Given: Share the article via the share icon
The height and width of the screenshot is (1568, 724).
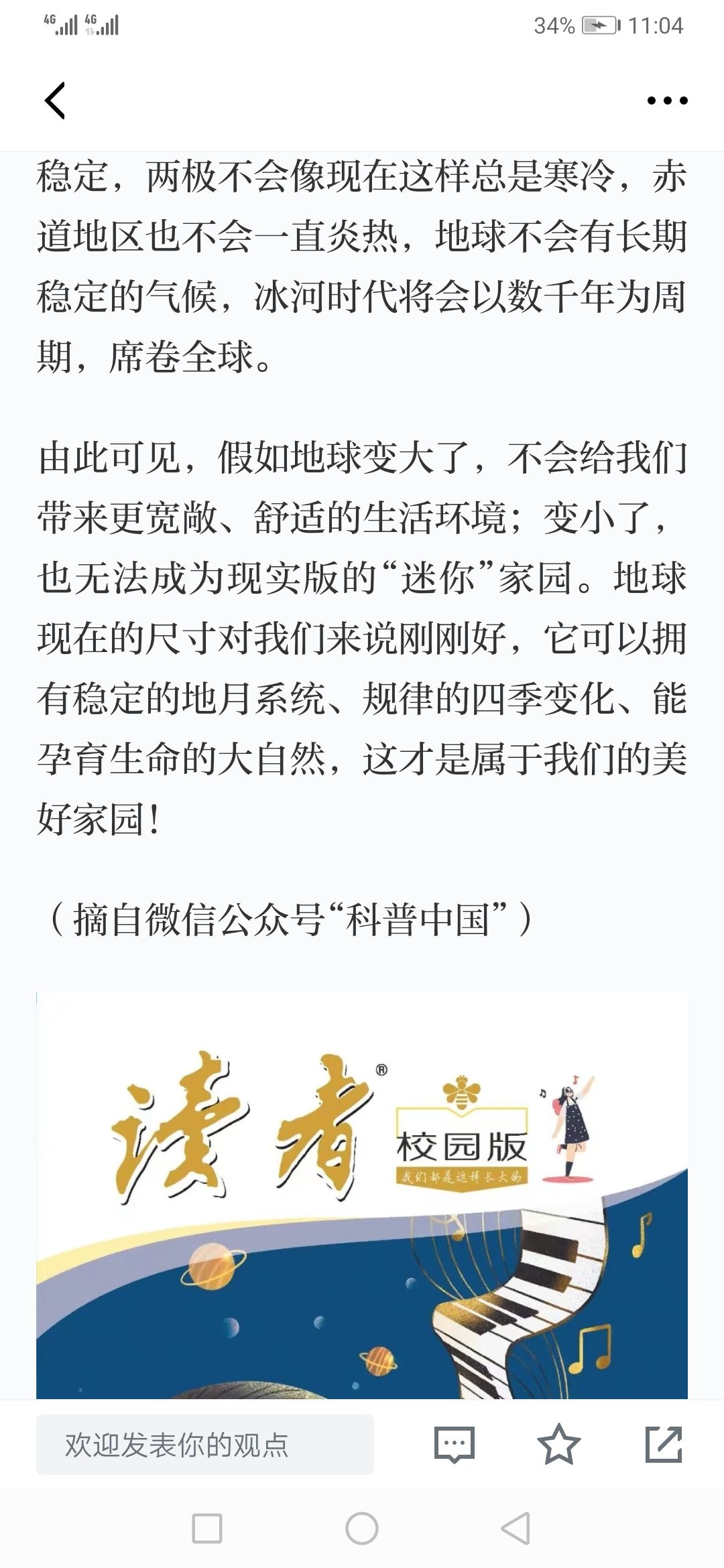Looking at the screenshot, I should point(664,1444).
